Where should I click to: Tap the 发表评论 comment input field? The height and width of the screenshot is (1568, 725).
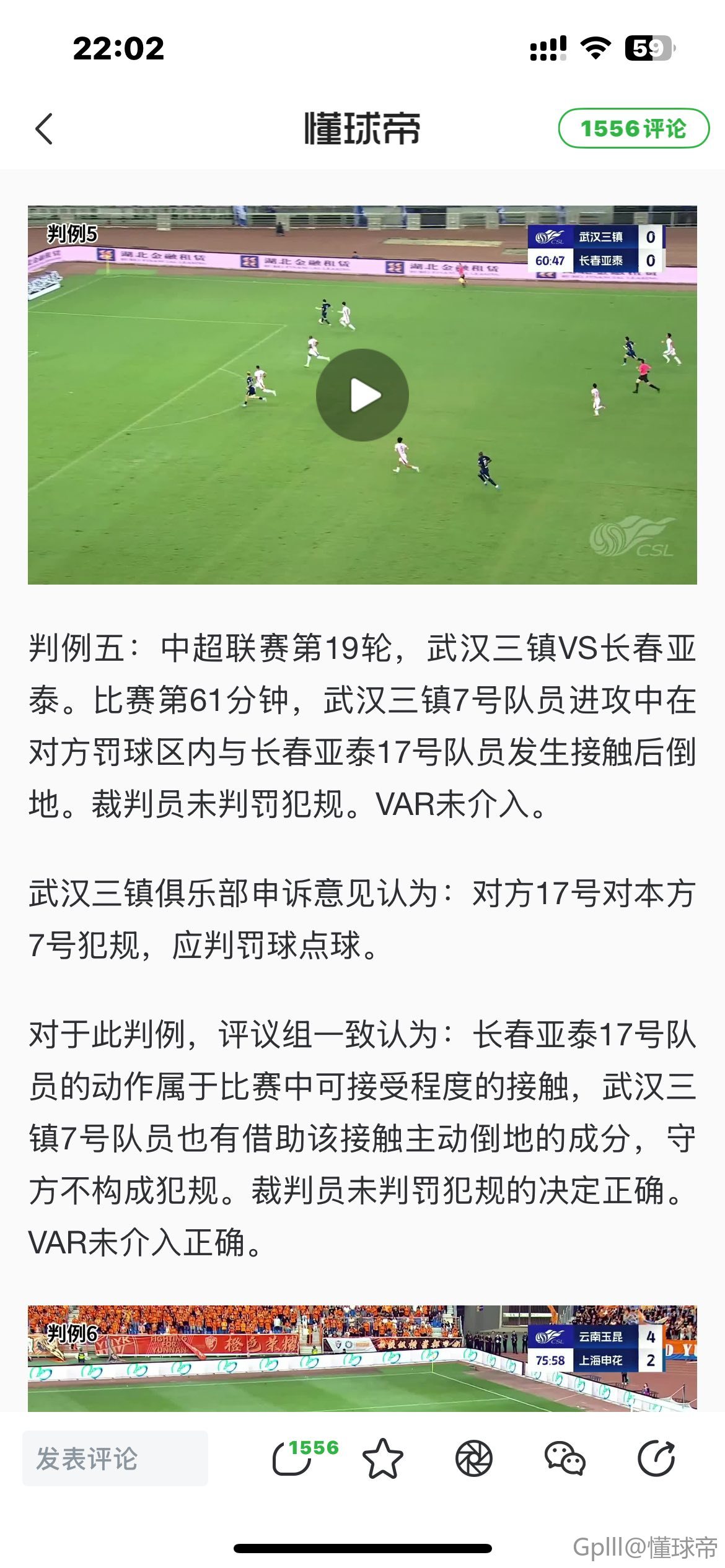point(115,1458)
